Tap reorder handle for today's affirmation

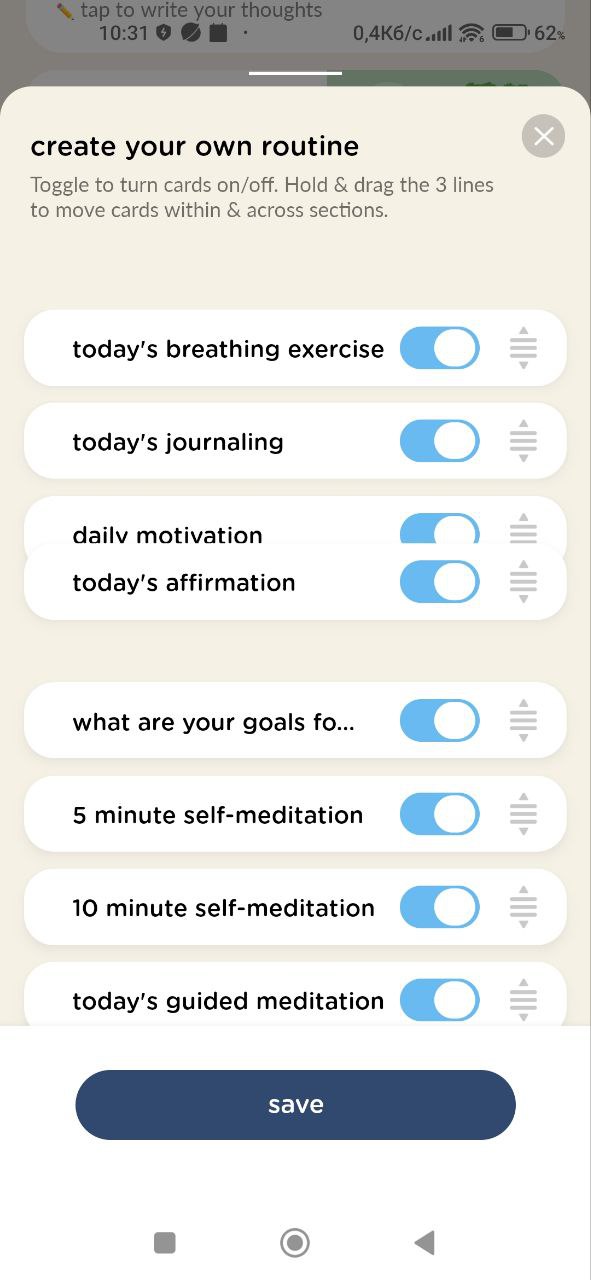pyautogui.click(x=523, y=582)
